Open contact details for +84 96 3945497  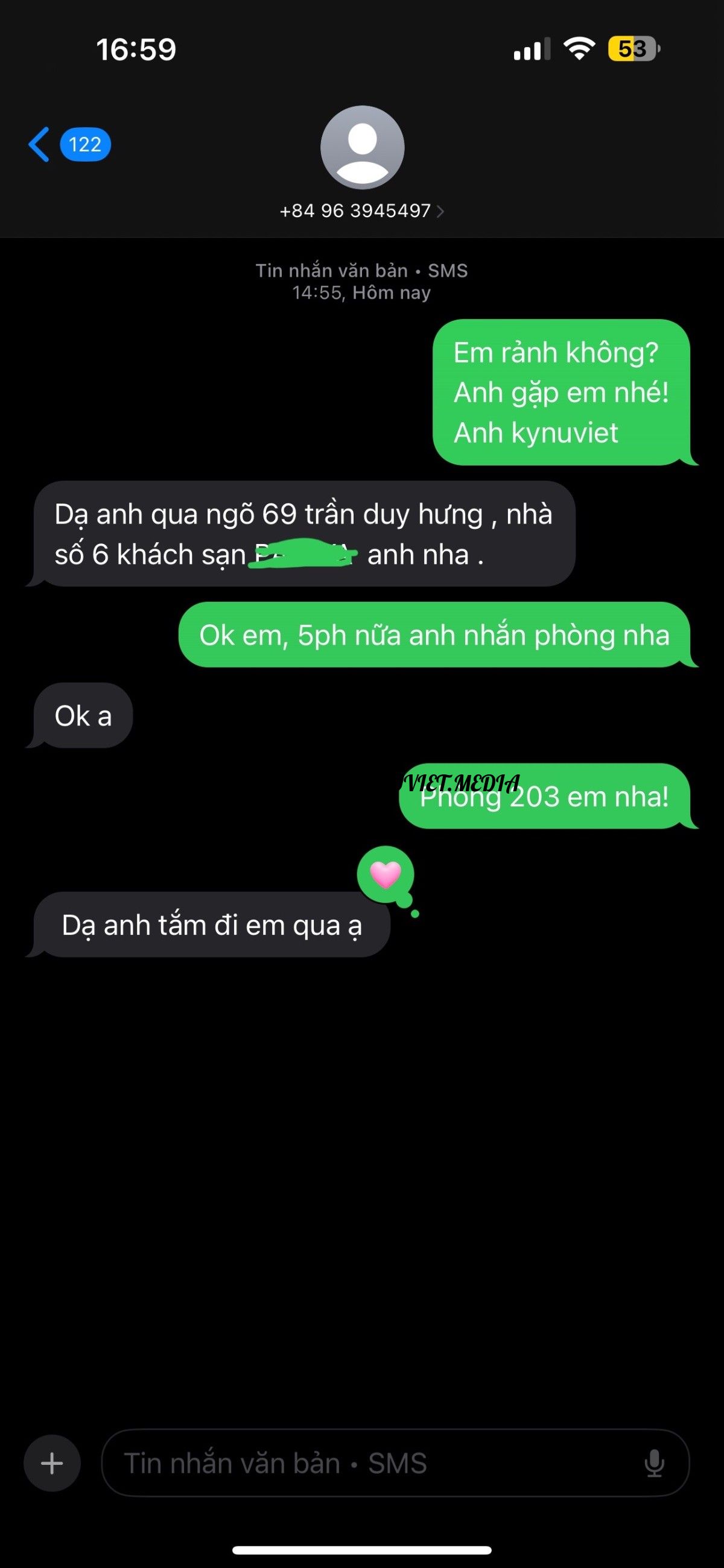click(361, 210)
